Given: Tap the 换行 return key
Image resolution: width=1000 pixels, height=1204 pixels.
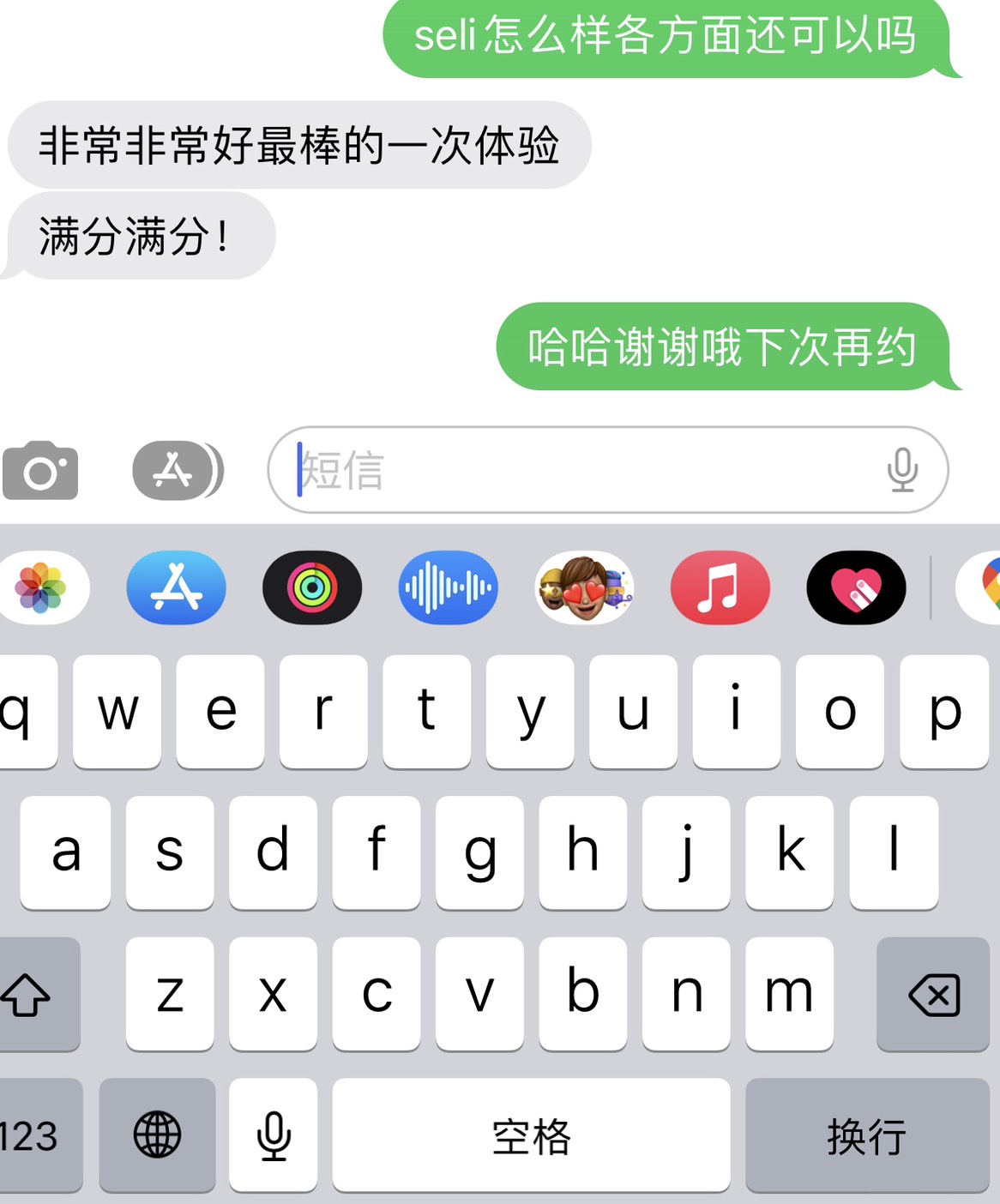Looking at the screenshot, I should [866, 1135].
